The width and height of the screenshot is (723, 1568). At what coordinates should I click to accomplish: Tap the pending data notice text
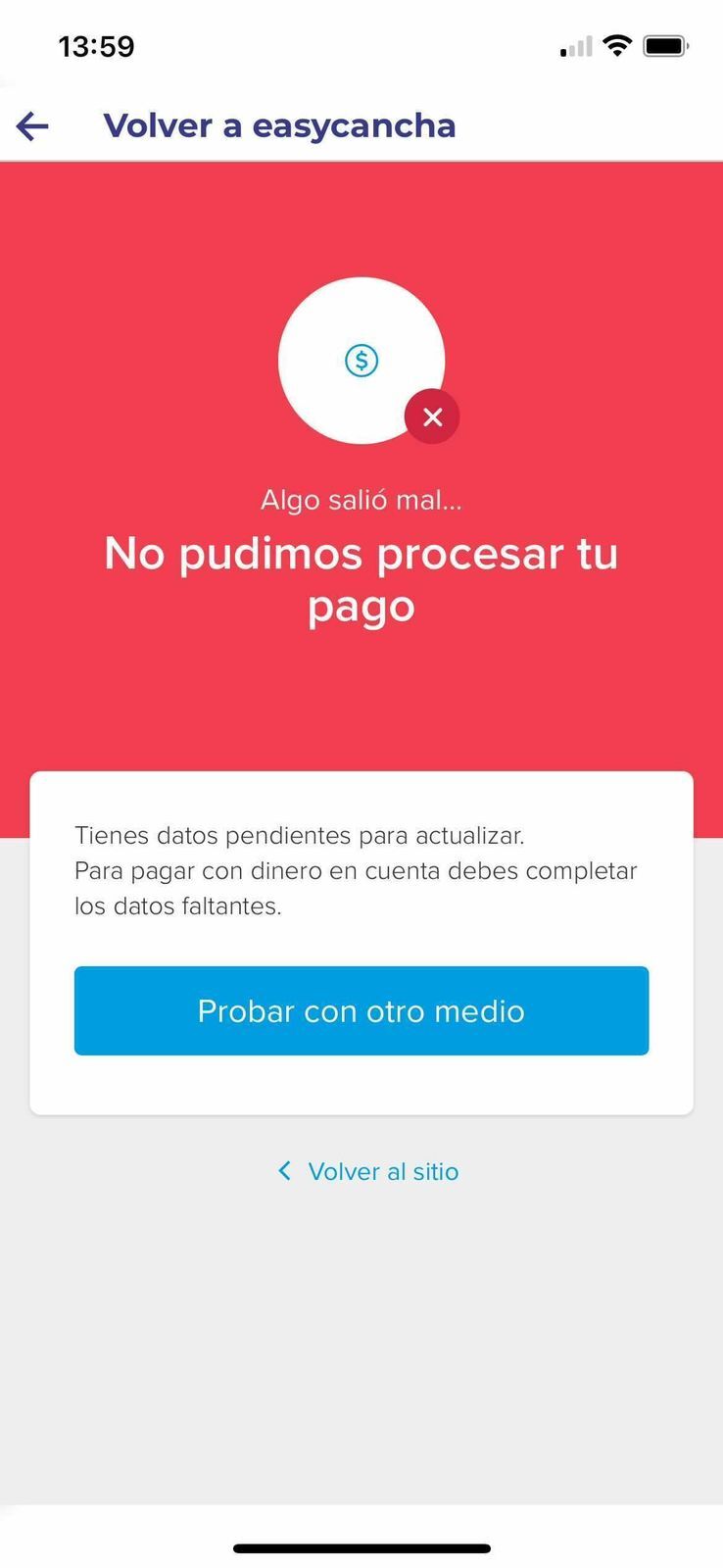pos(356,870)
